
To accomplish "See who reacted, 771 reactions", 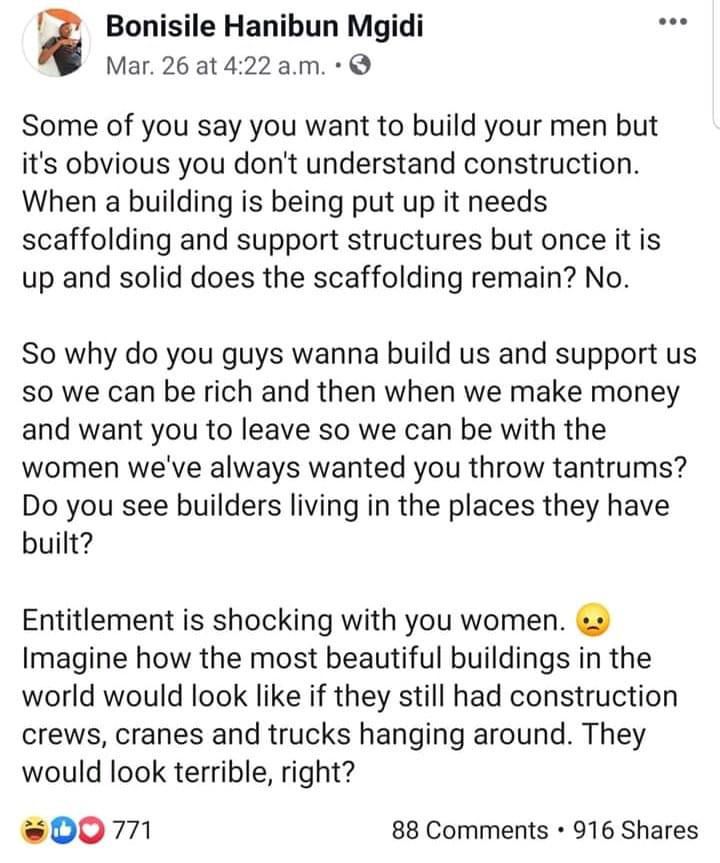I will 85,830.
